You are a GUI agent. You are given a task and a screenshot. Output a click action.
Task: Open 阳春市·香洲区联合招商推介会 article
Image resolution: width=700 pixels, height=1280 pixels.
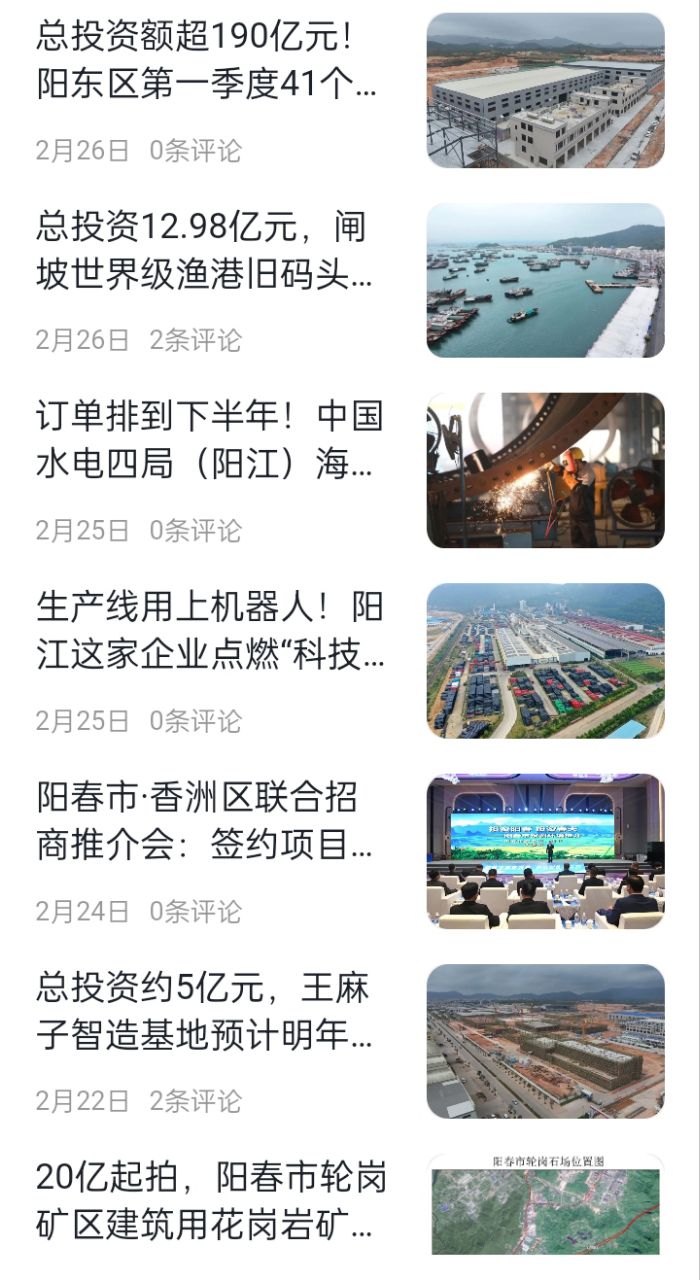pos(210,821)
